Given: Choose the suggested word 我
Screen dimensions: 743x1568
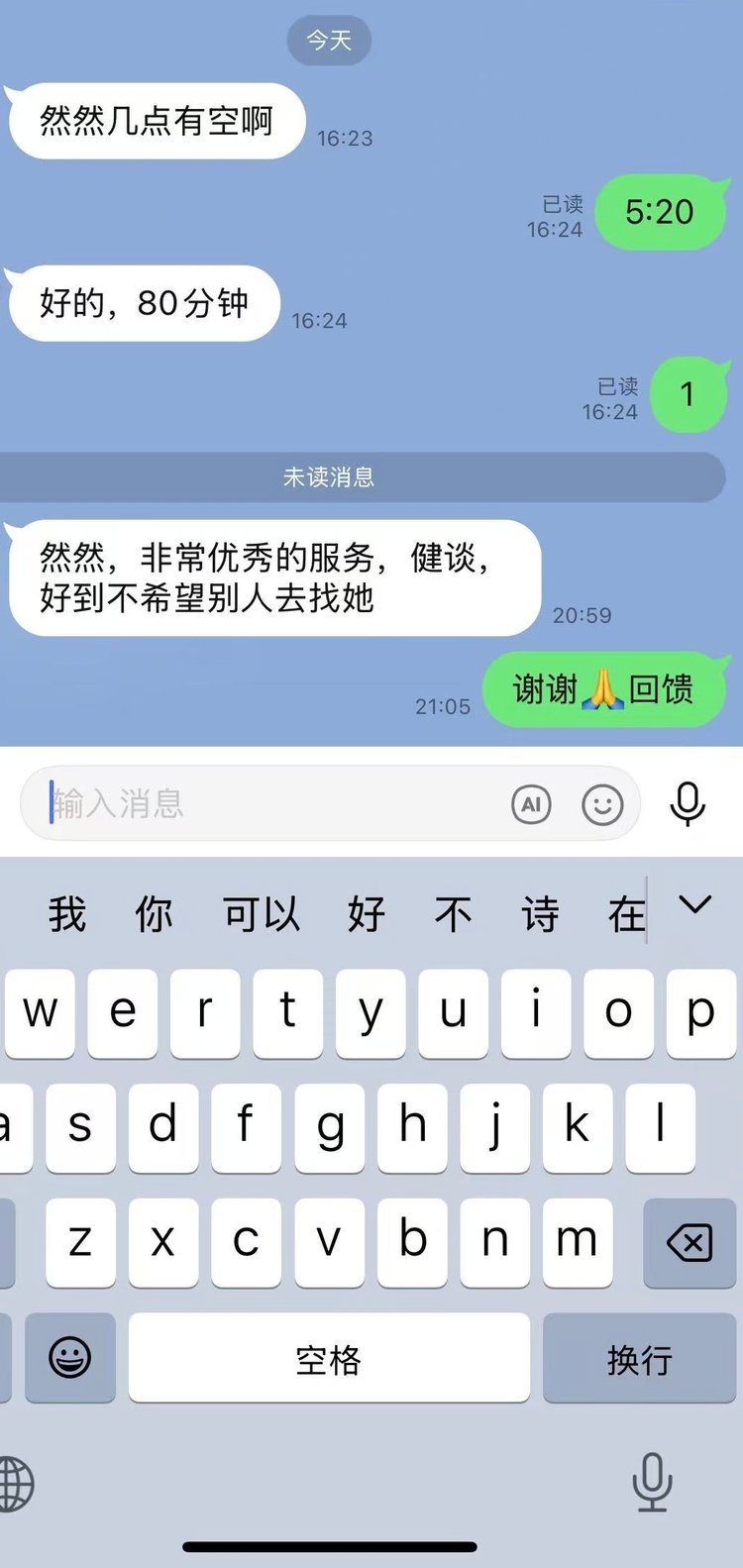Looking at the screenshot, I should [x=67, y=913].
